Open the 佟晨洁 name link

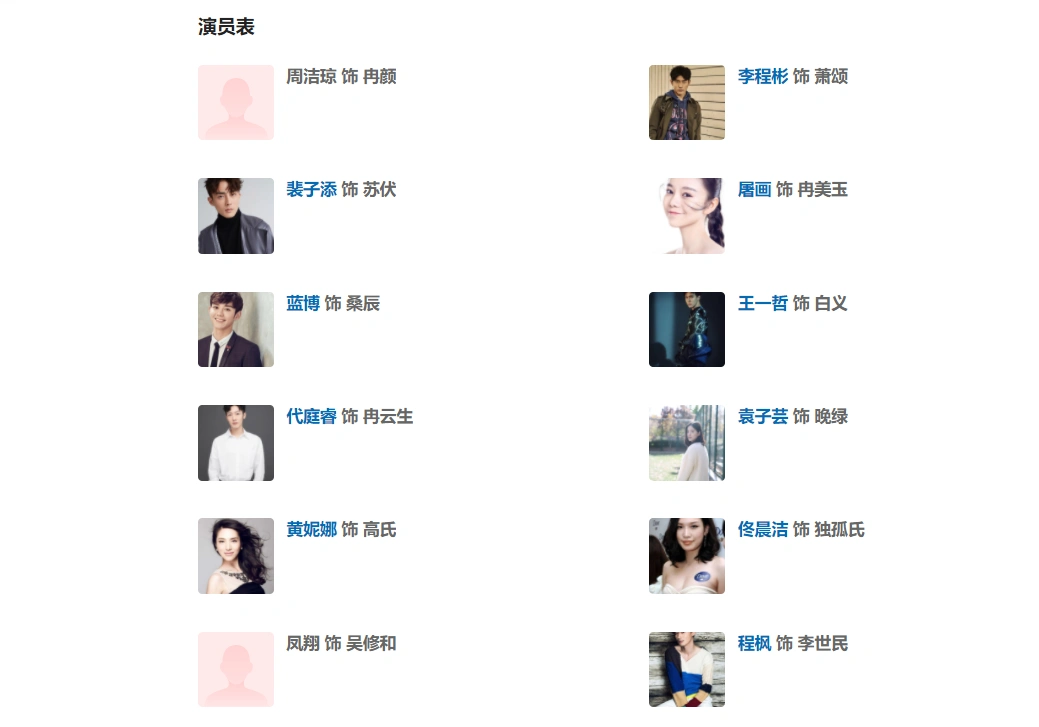click(763, 530)
